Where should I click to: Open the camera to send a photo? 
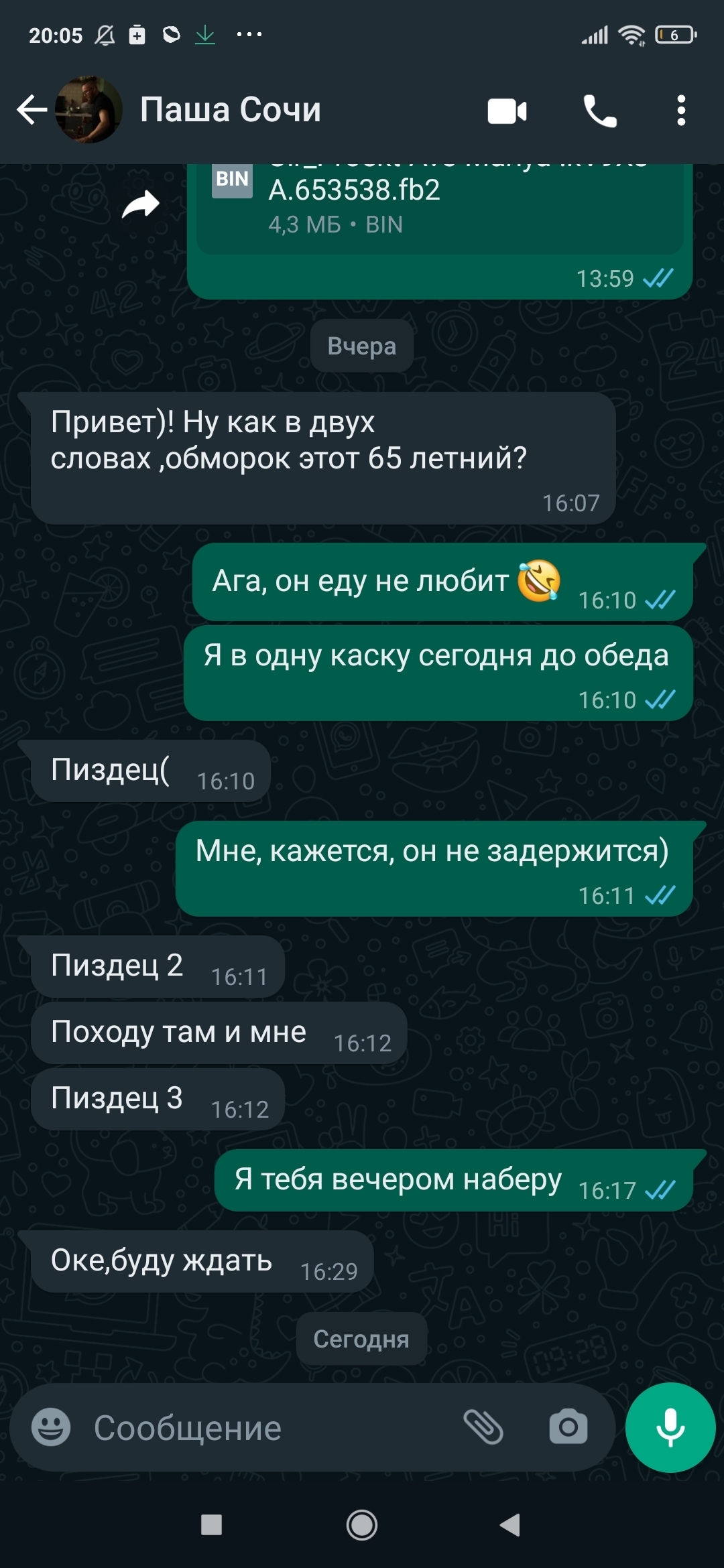coord(568,1427)
